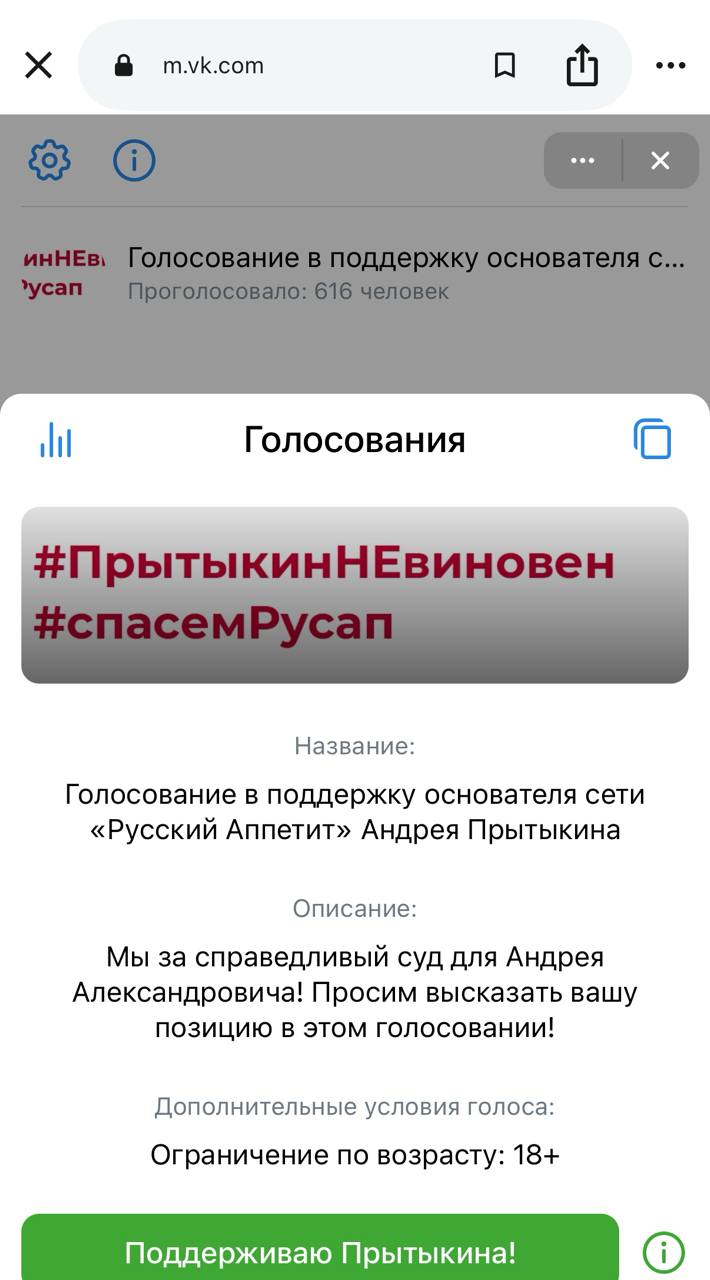Close the mini app with X
Image resolution: width=710 pixels, height=1280 pixels.
[660, 160]
